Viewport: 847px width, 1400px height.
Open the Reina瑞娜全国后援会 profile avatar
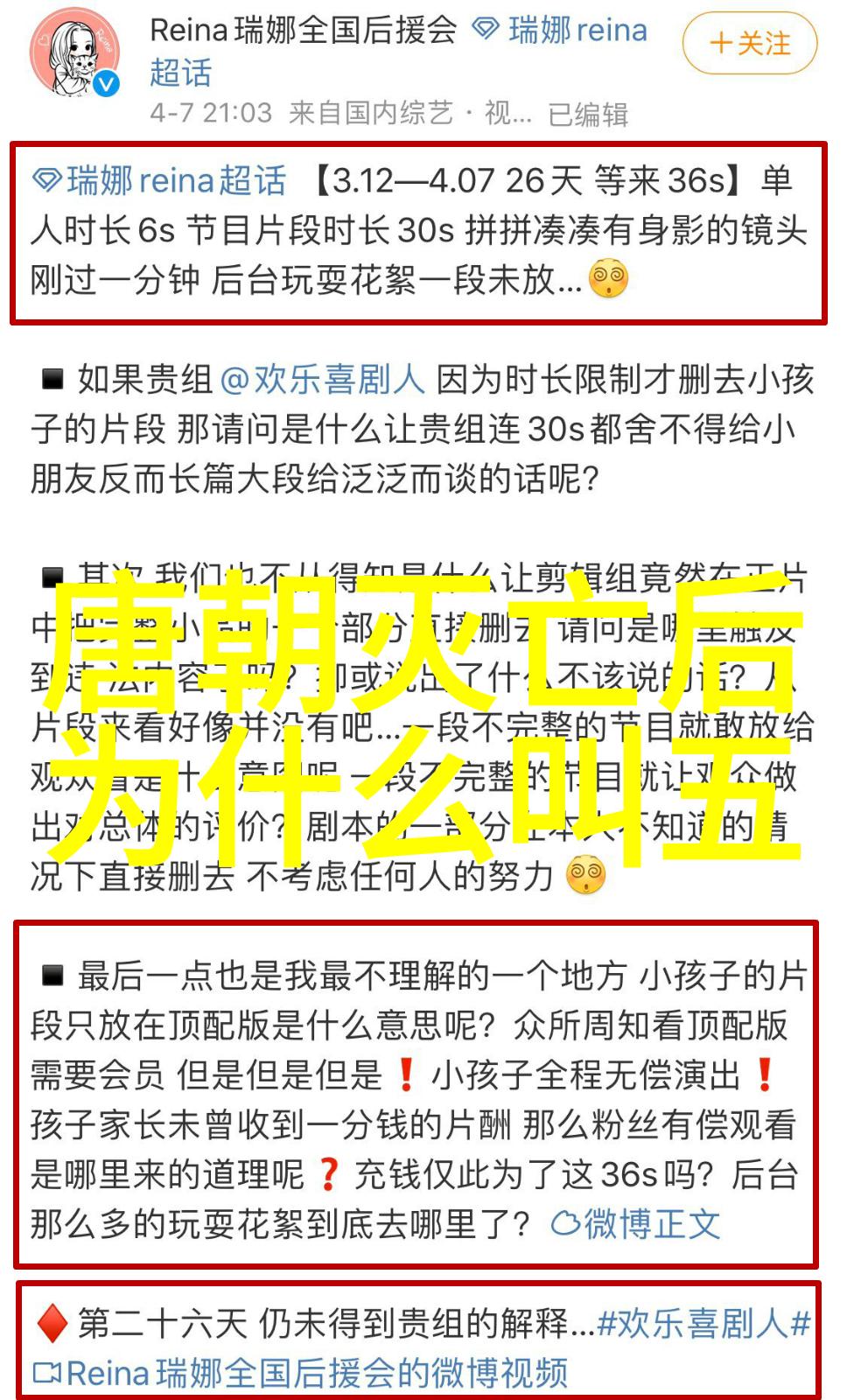coord(73,56)
